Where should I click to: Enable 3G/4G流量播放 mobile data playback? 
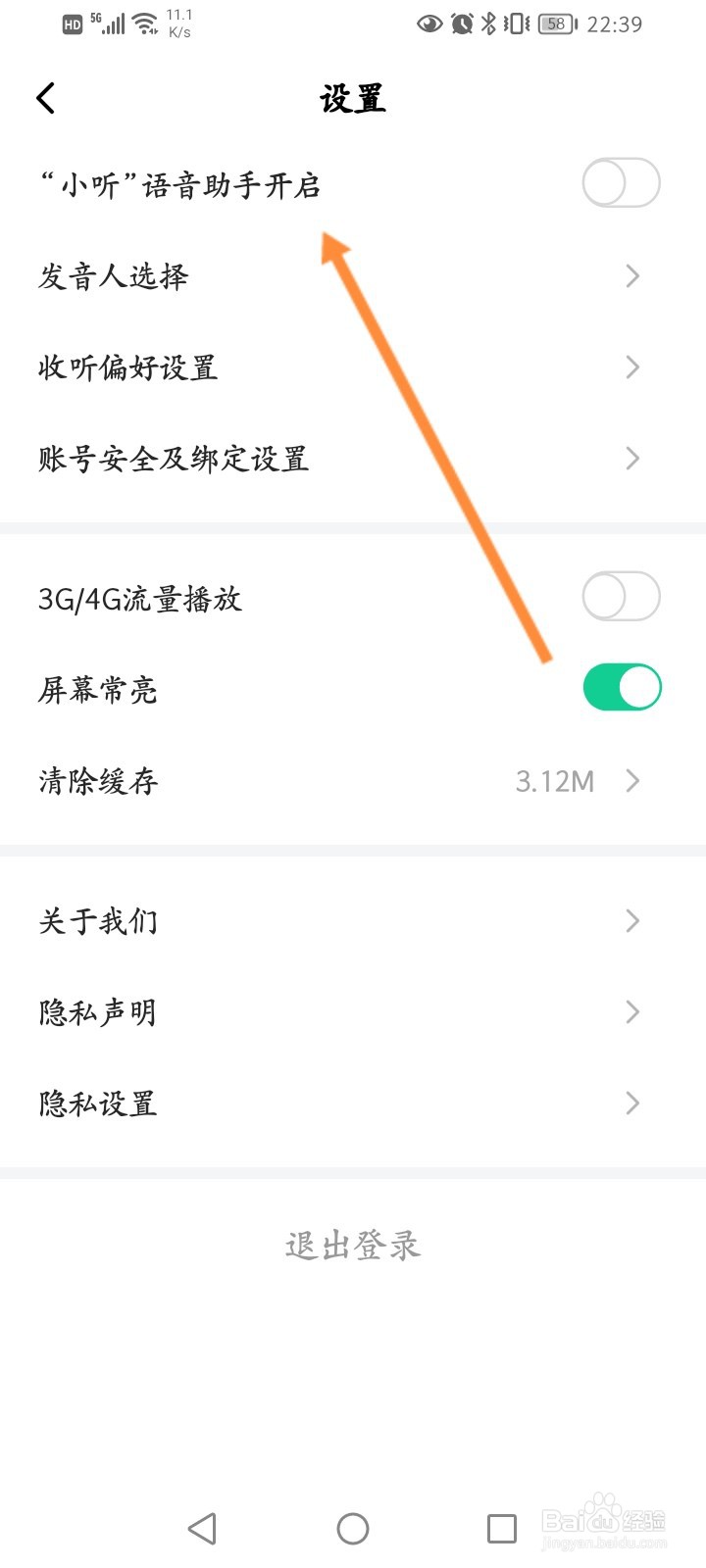621,596
